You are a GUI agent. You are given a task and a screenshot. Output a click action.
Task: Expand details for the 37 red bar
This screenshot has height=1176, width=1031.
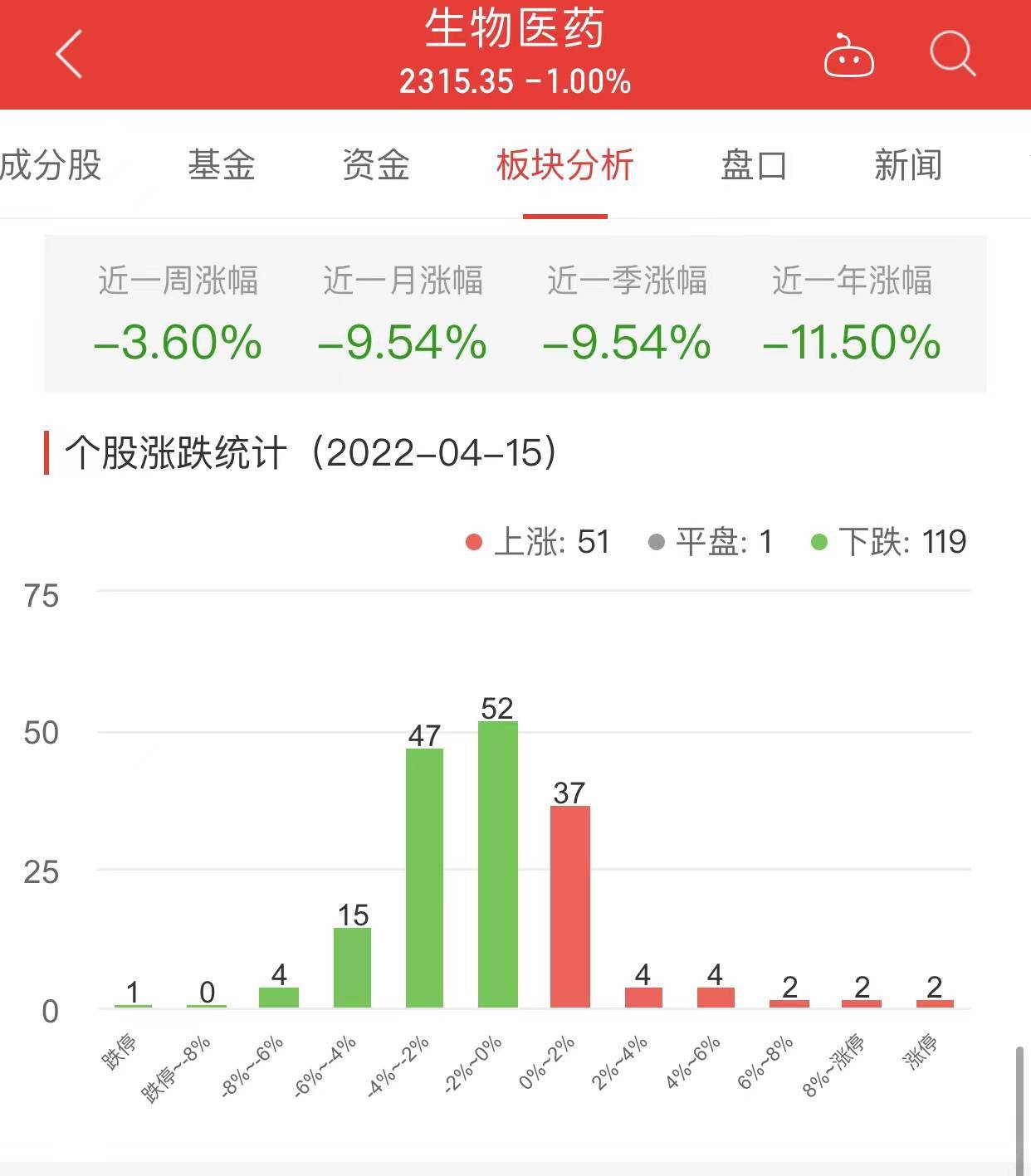571,905
